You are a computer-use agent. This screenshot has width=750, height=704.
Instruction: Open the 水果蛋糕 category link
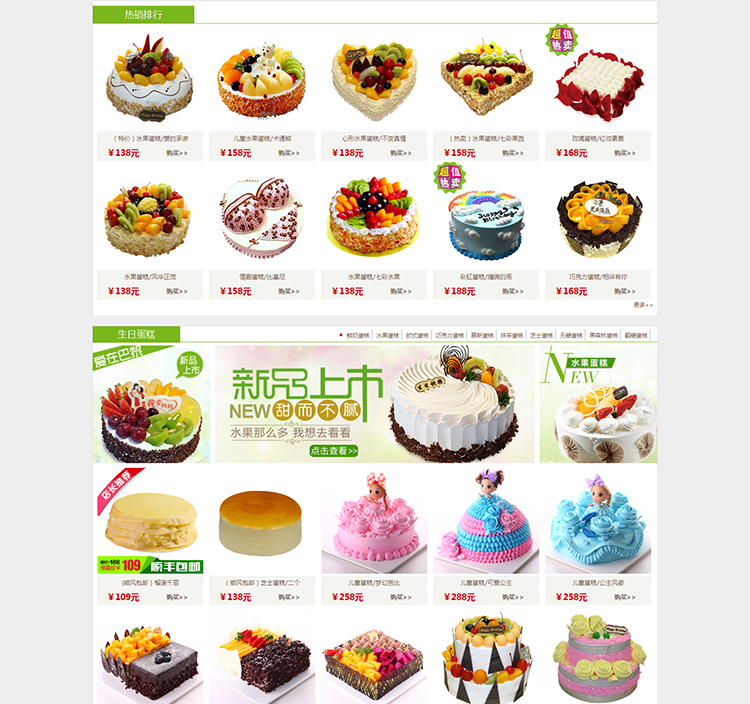(x=388, y=335)
